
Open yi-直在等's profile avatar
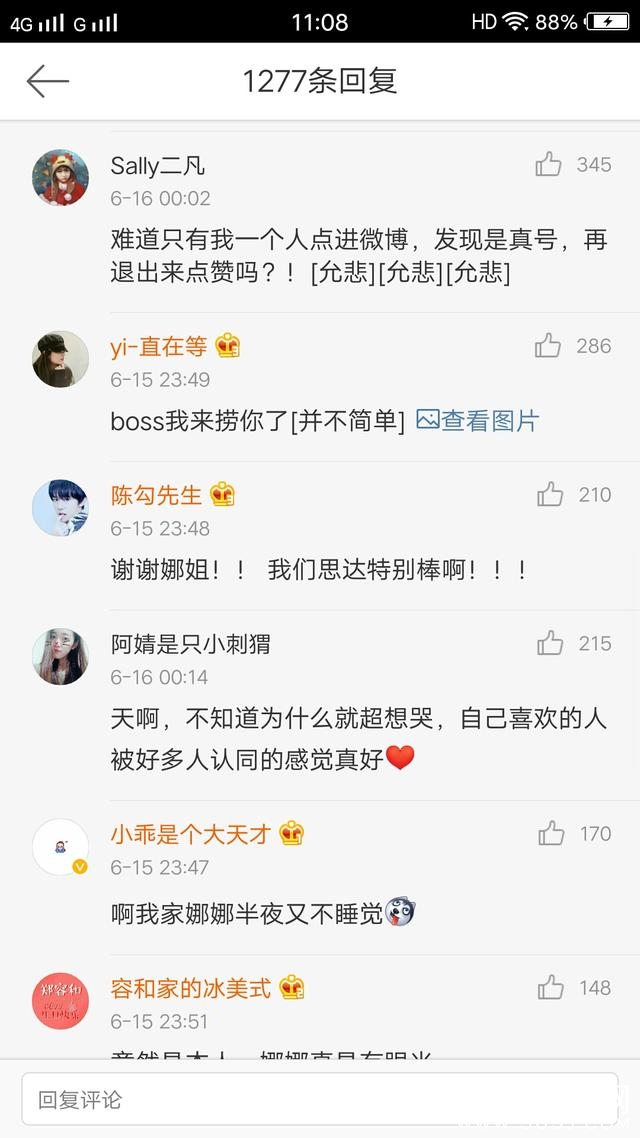61,359
